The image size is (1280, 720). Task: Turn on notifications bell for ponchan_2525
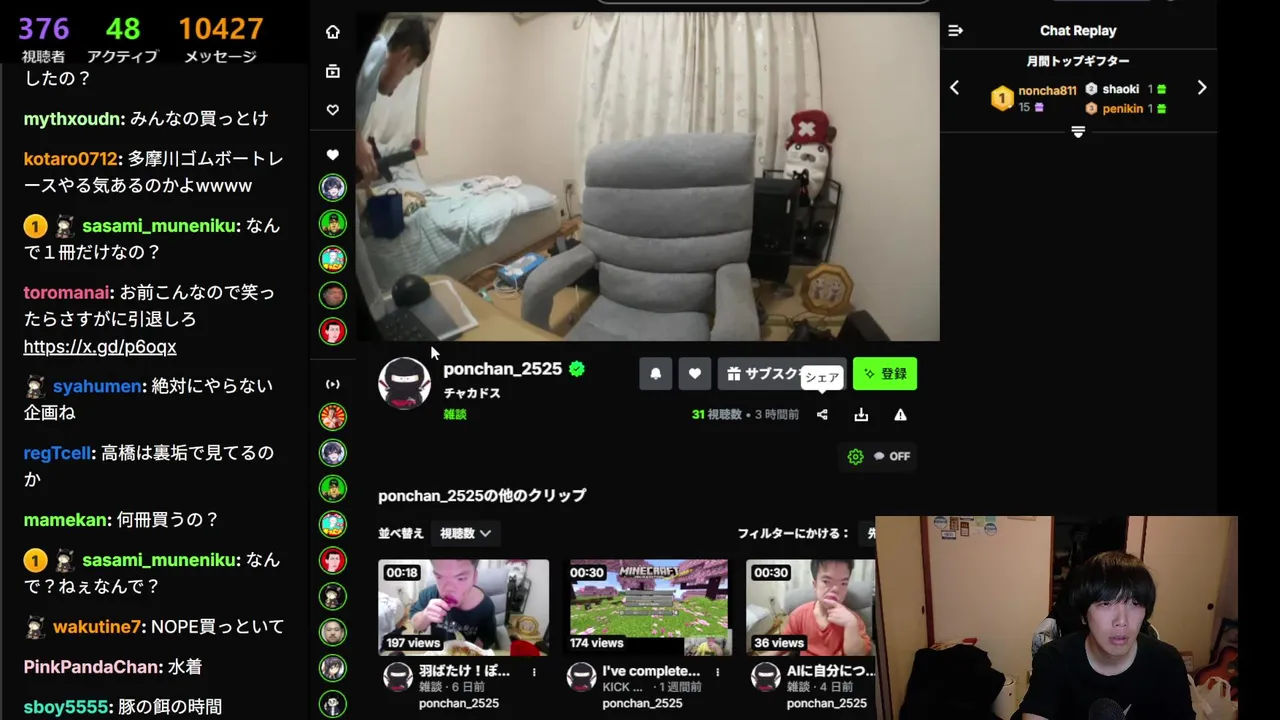tap(656, 374)
